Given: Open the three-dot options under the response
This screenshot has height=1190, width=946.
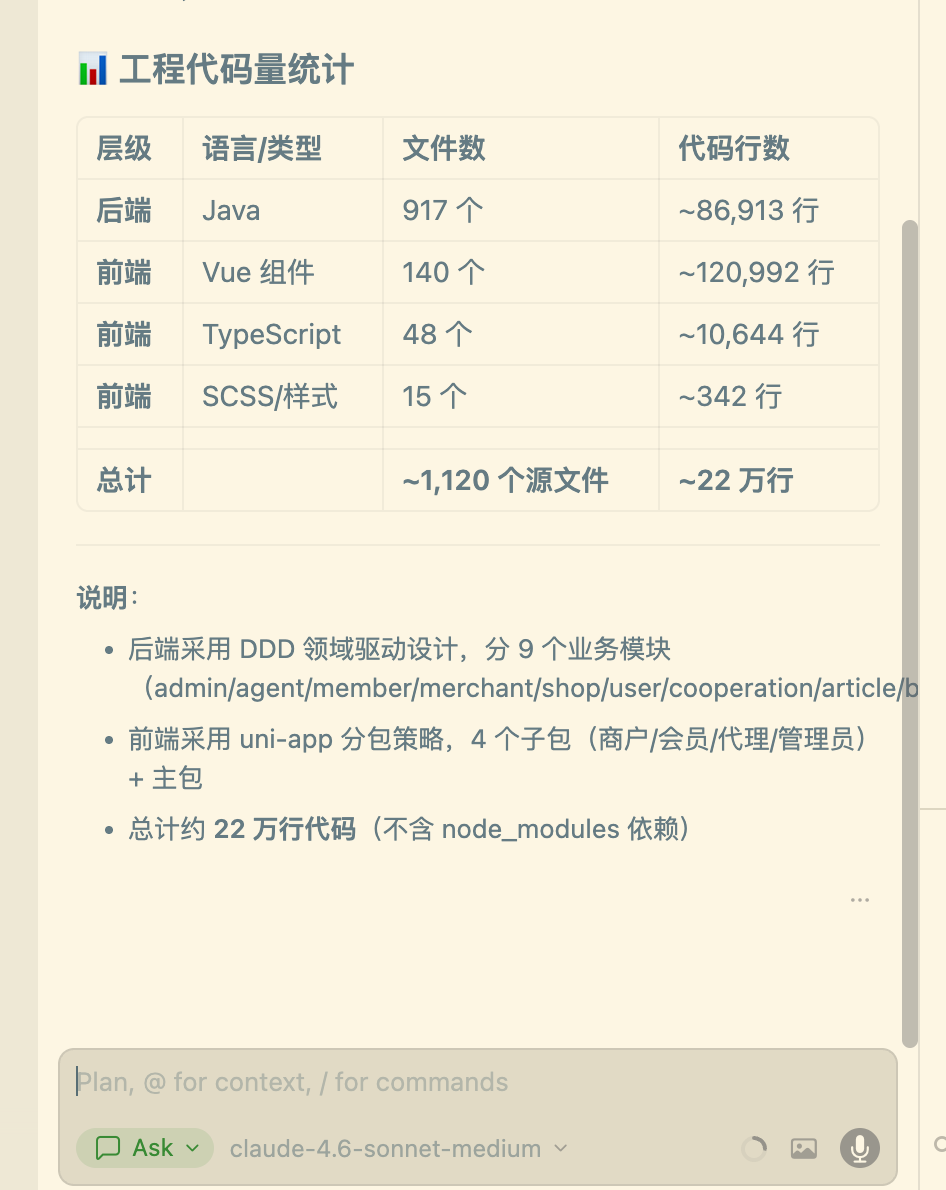Looking at the screenshot, I should point(859,900).
